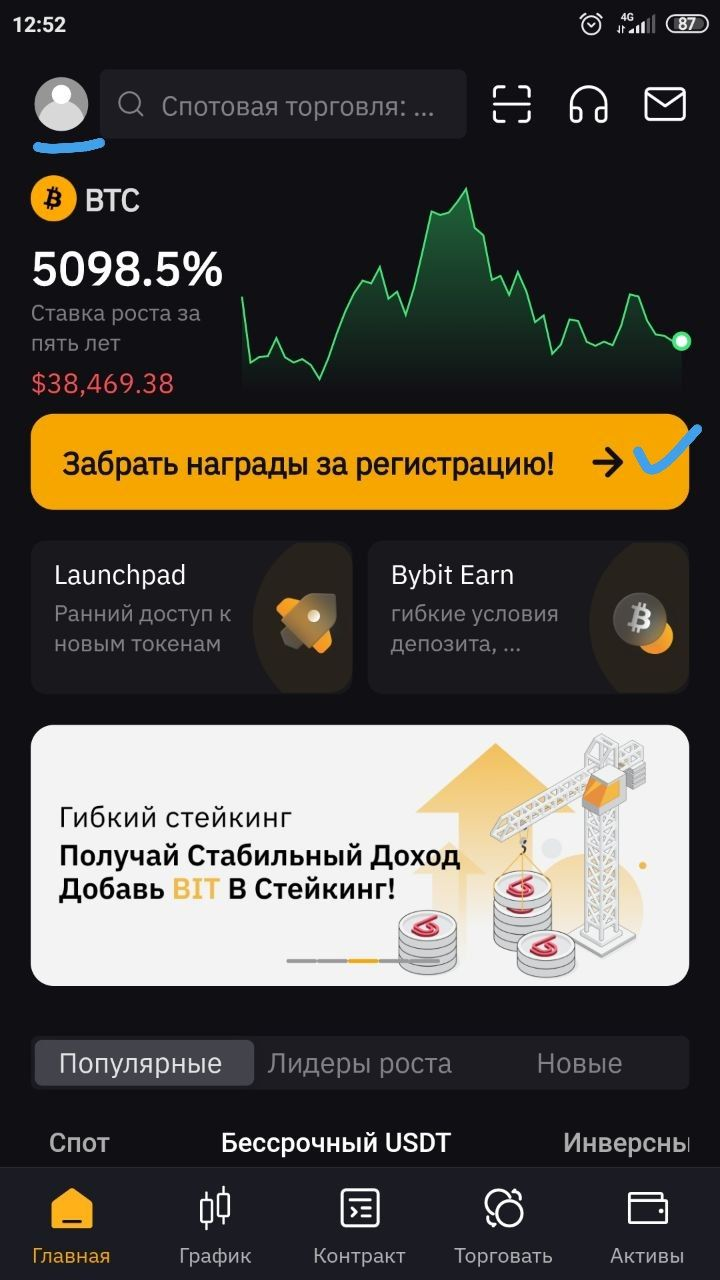Switch to Лидеры роста tab

pos(359,1063)
